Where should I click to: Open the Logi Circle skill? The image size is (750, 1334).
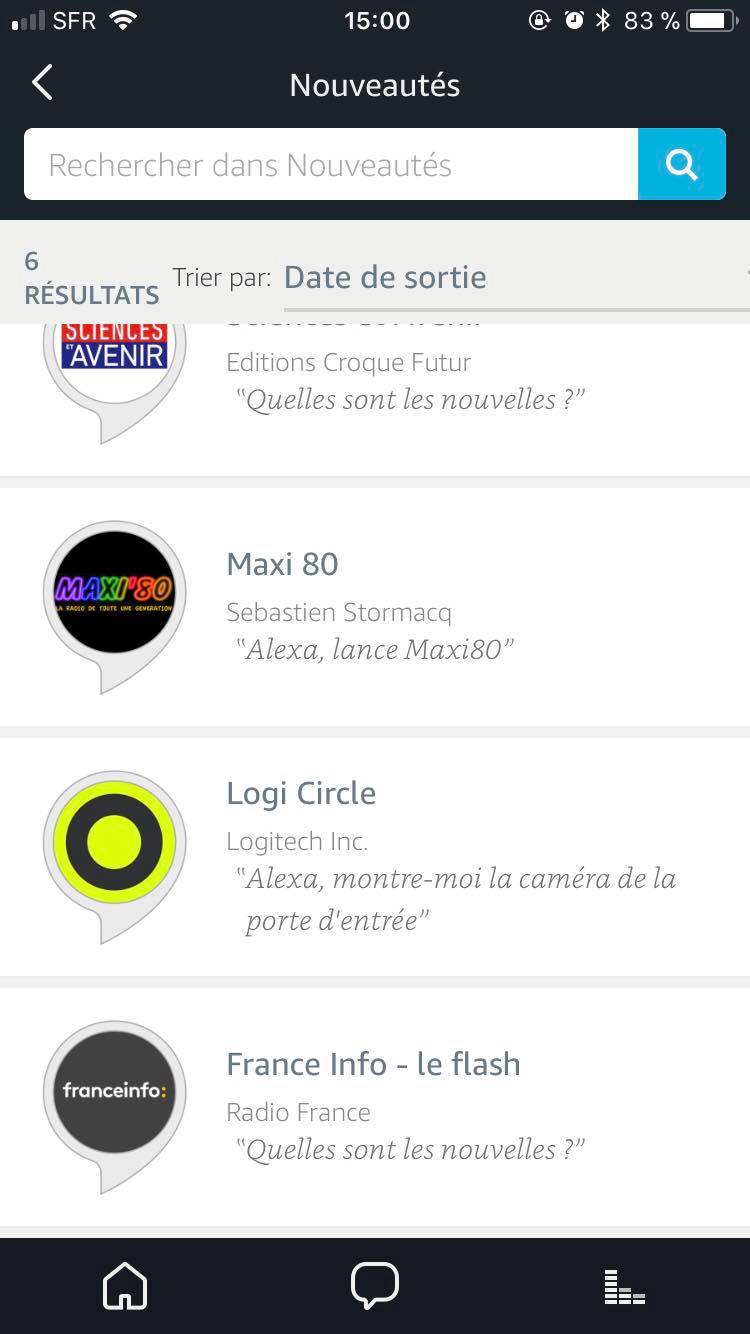[x=375, y=857]
